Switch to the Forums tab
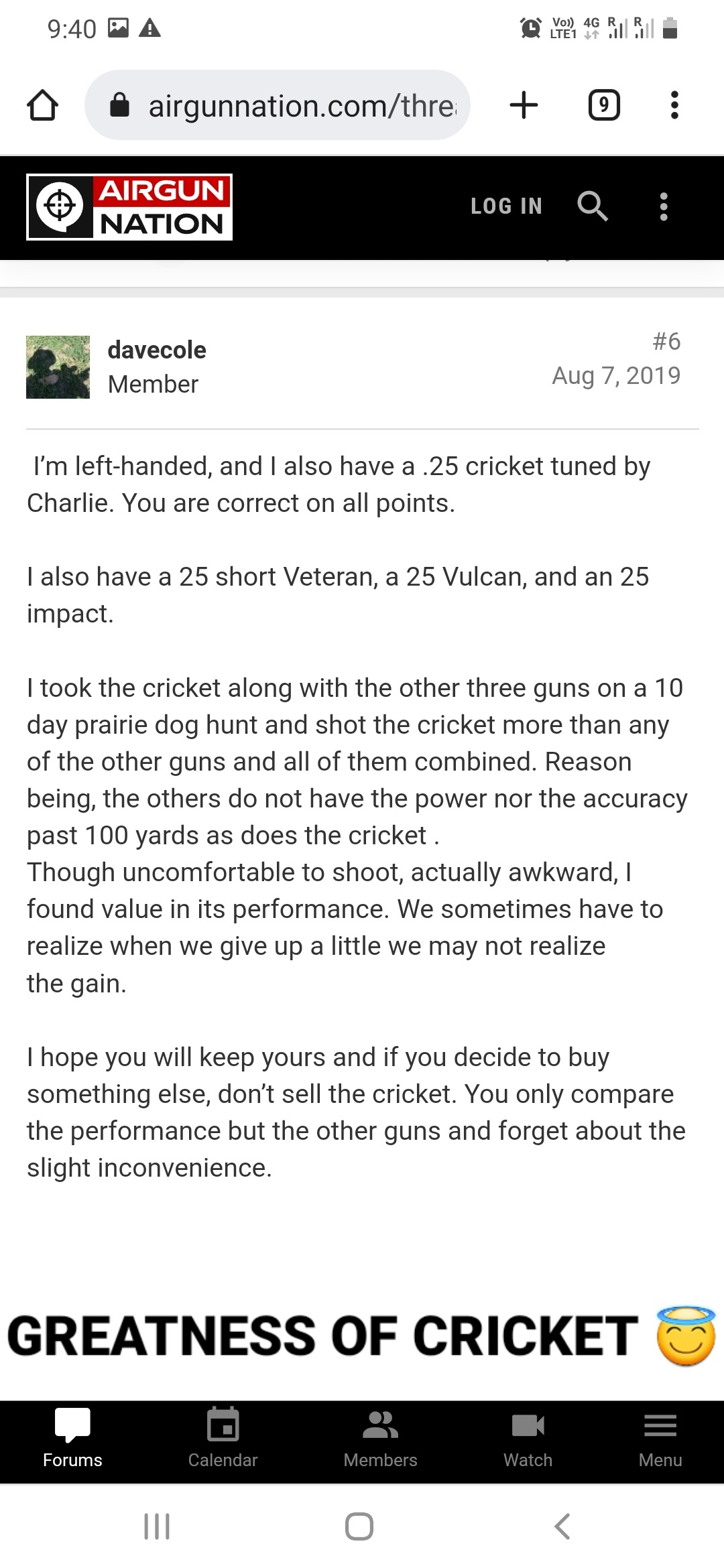Viewport: 724px width, 1568px height. 72,1439
